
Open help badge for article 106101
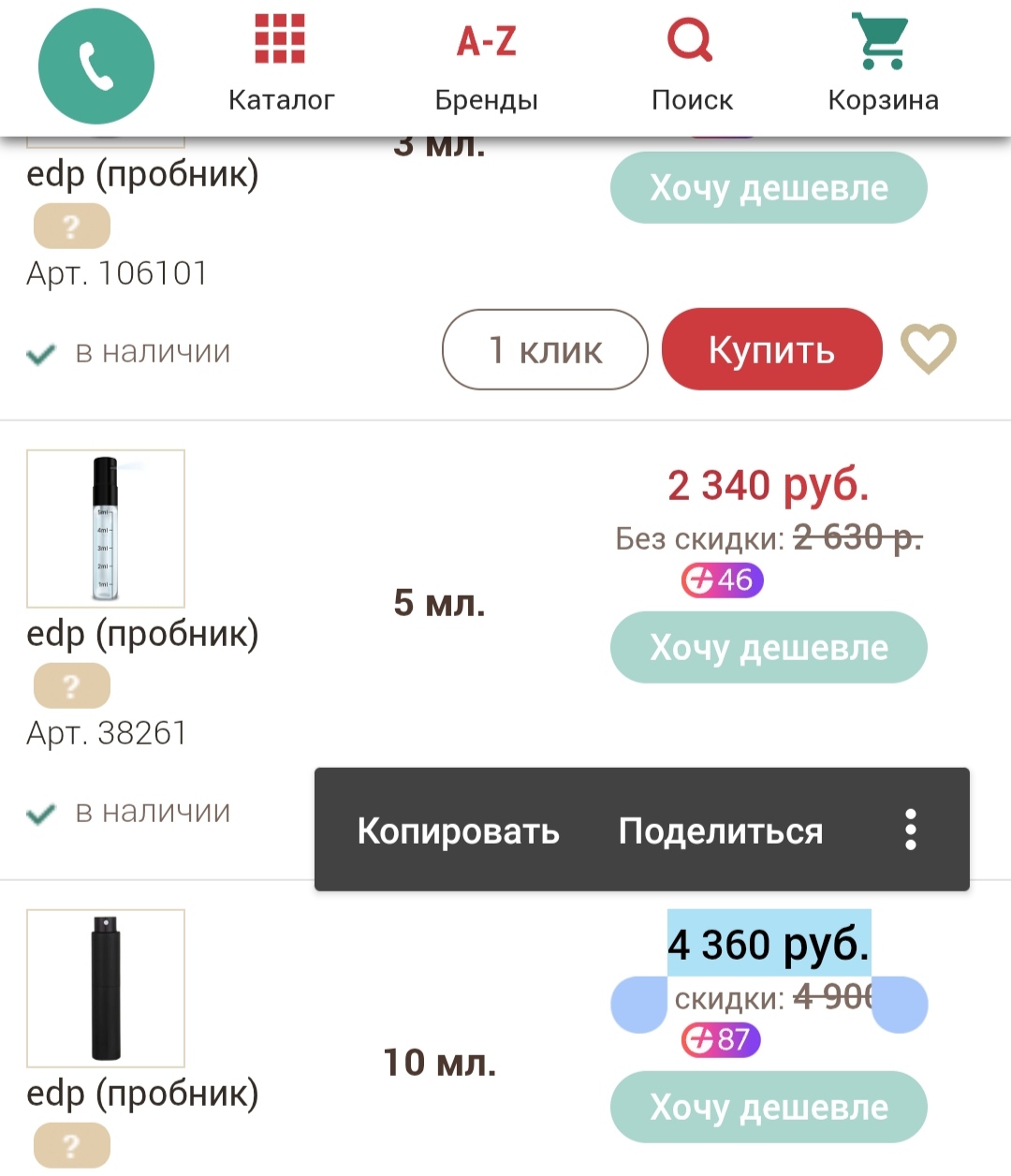(x=72, y=226)
